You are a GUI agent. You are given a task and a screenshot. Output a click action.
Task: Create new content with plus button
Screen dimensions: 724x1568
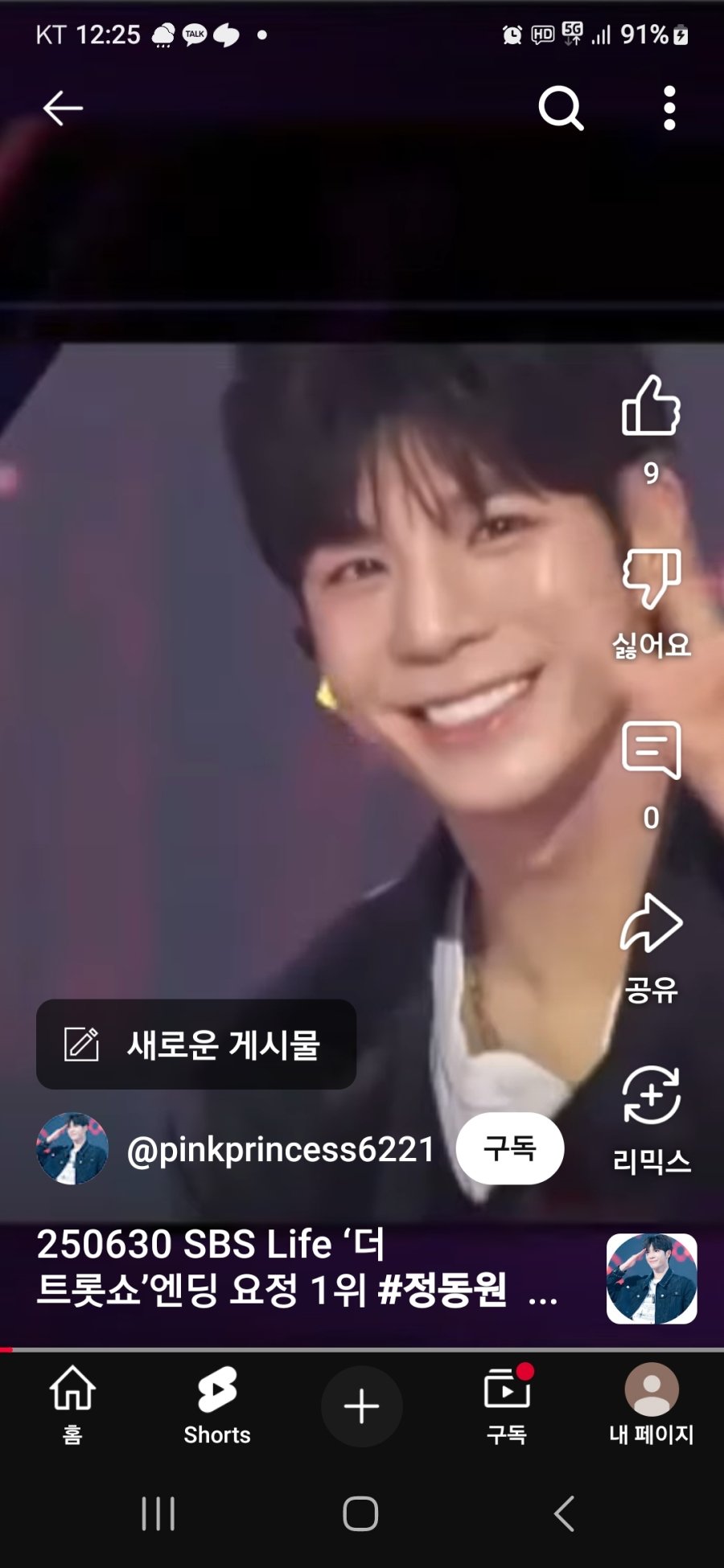(361, 1406)
